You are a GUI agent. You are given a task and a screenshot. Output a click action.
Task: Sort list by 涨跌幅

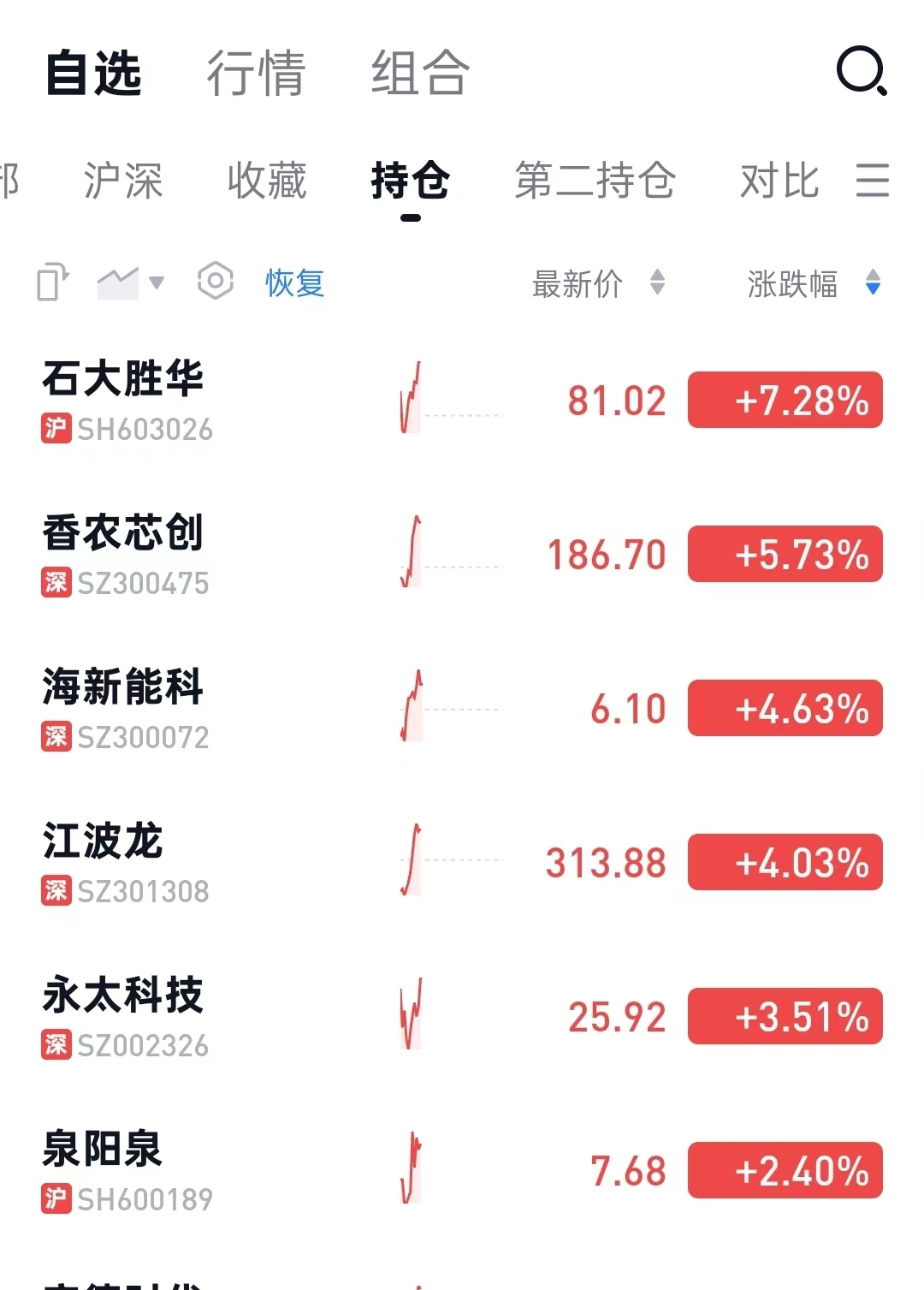814,283
